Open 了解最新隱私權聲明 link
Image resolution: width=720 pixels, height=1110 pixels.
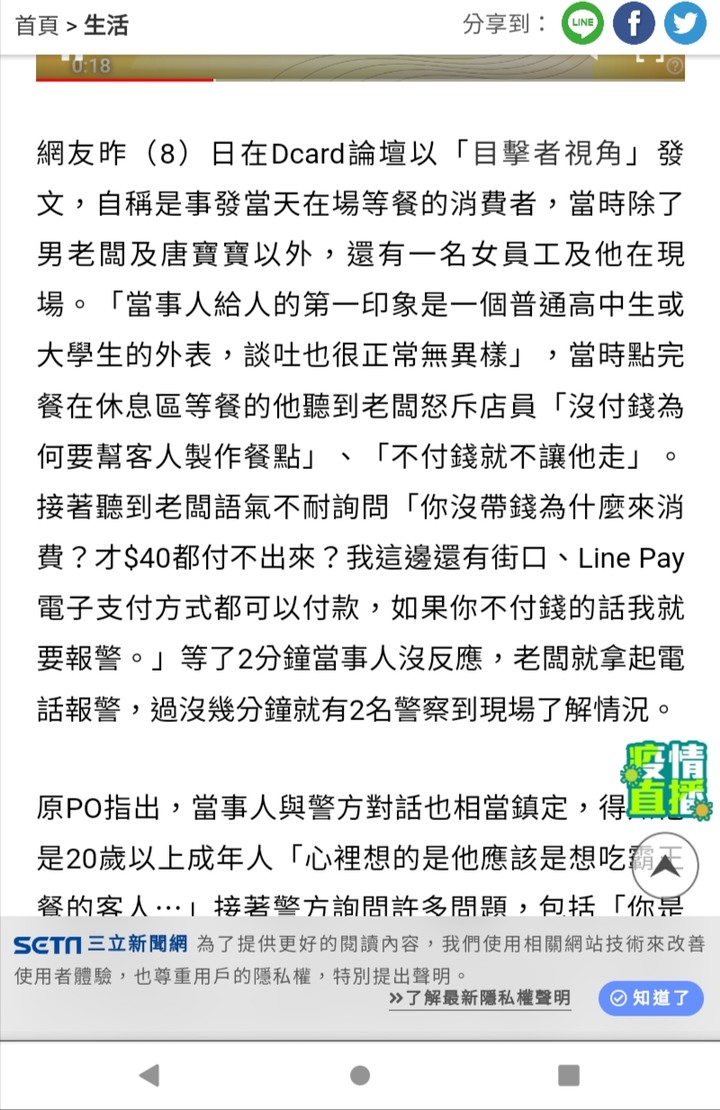coord(480,998)
